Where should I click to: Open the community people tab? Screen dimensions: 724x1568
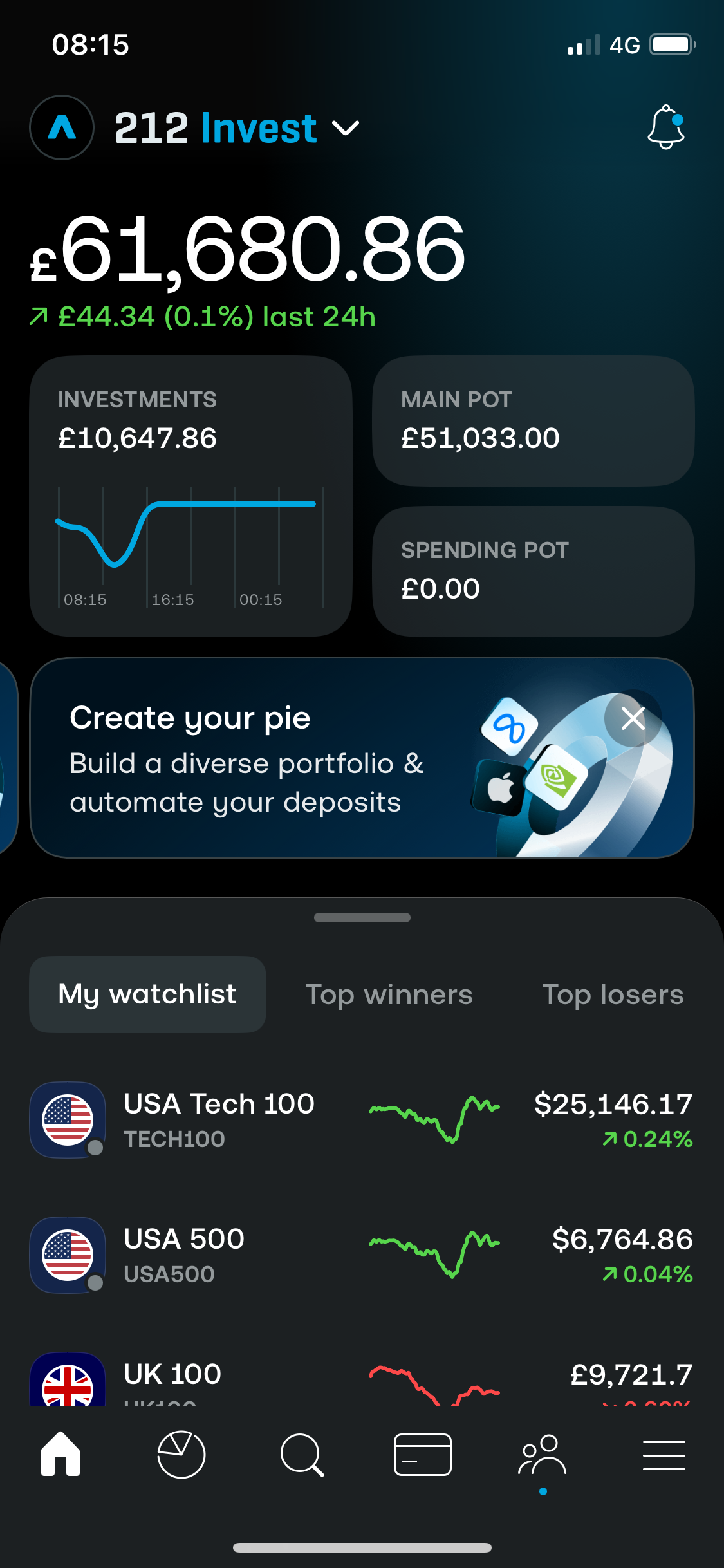(x=543, y=1454)
